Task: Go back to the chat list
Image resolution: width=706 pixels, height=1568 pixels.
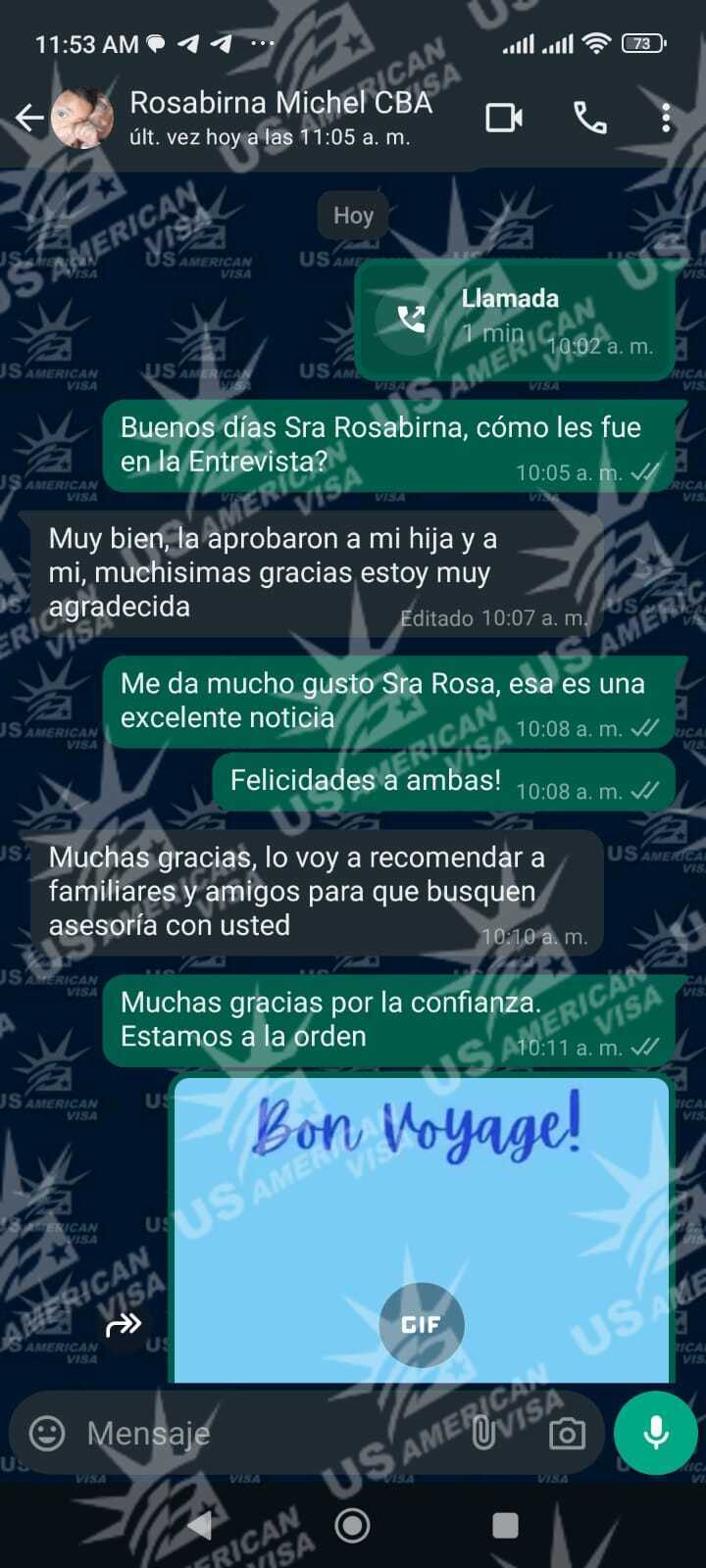Action: point(29,119)
